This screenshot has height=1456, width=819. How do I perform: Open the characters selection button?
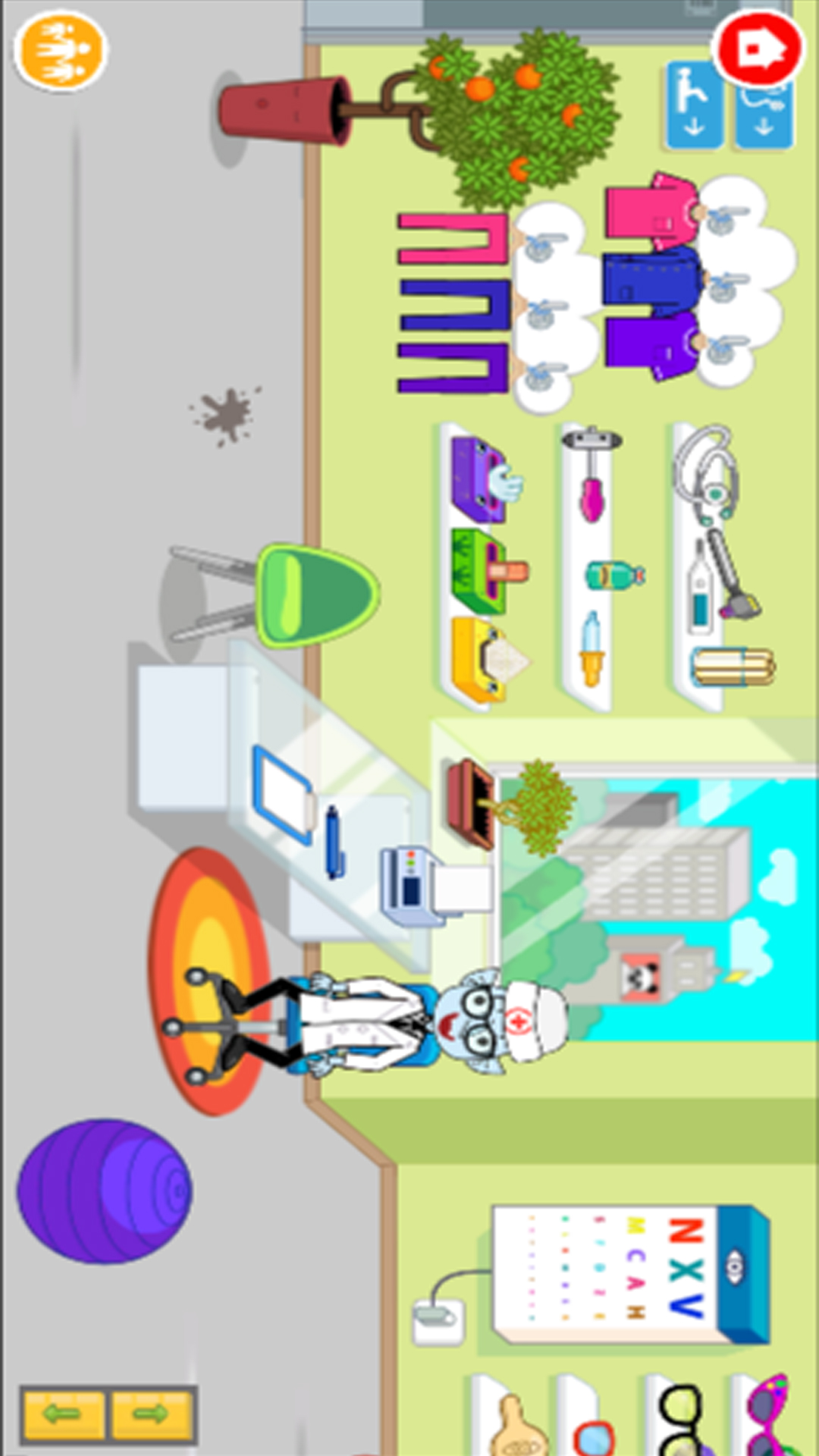(61, 50)
